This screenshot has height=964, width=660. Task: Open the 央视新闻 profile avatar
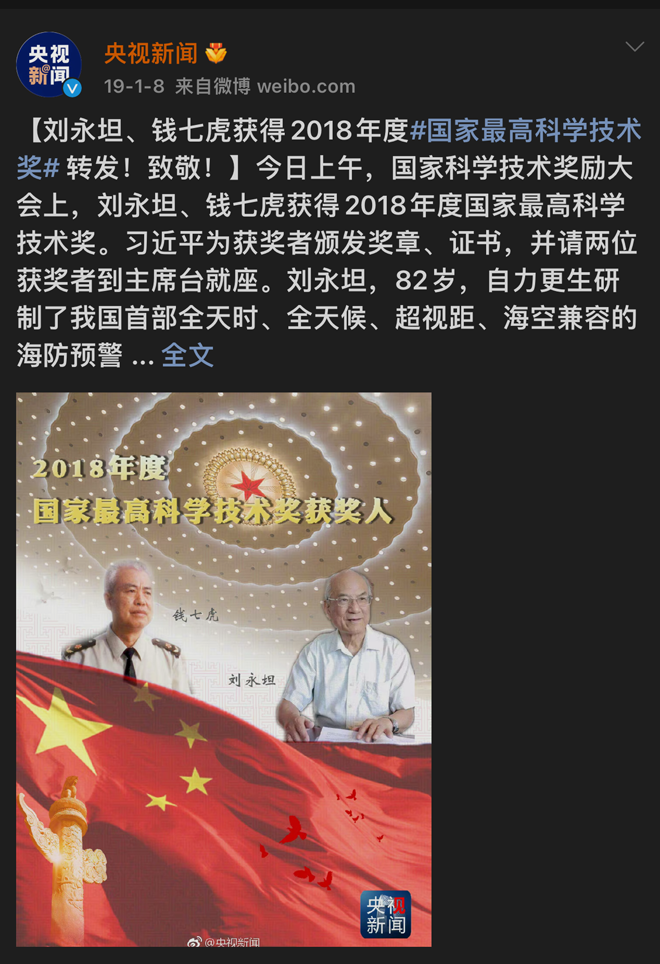coord(48,65)
